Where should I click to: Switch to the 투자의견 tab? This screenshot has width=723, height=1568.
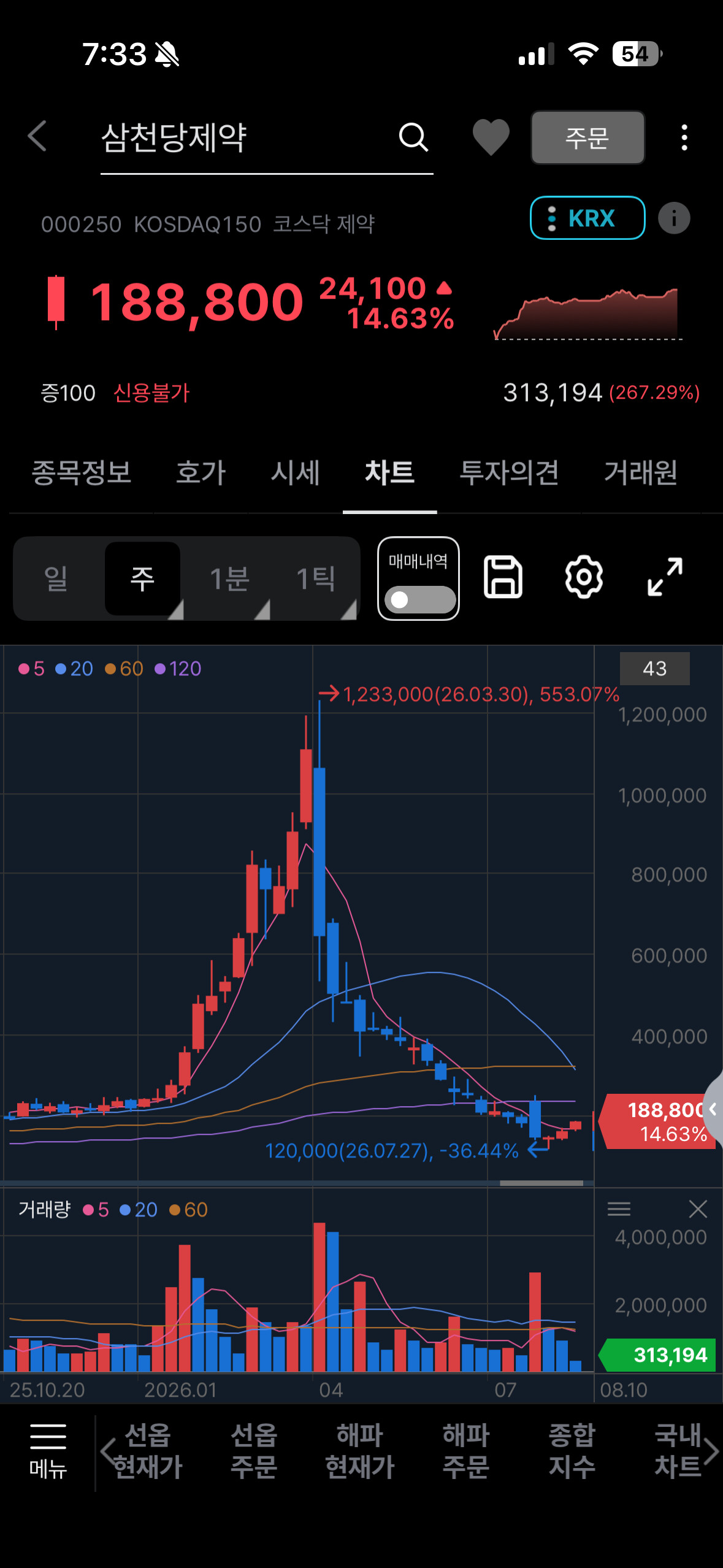tap(509, 472)
